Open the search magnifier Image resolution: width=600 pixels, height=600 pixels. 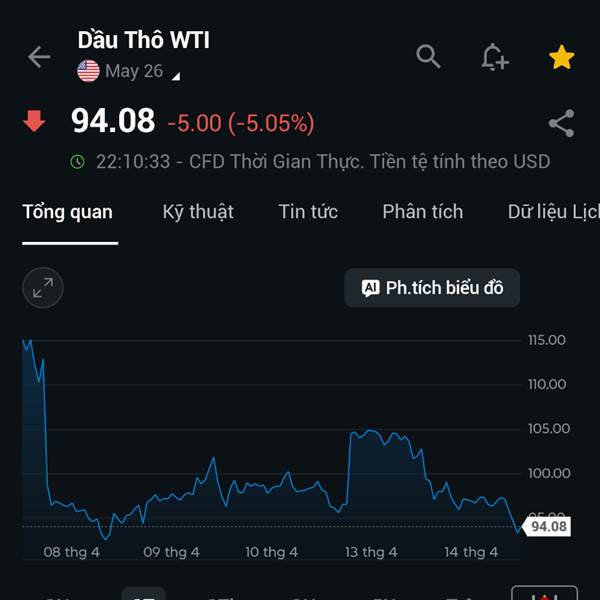[x=428, y=56]
